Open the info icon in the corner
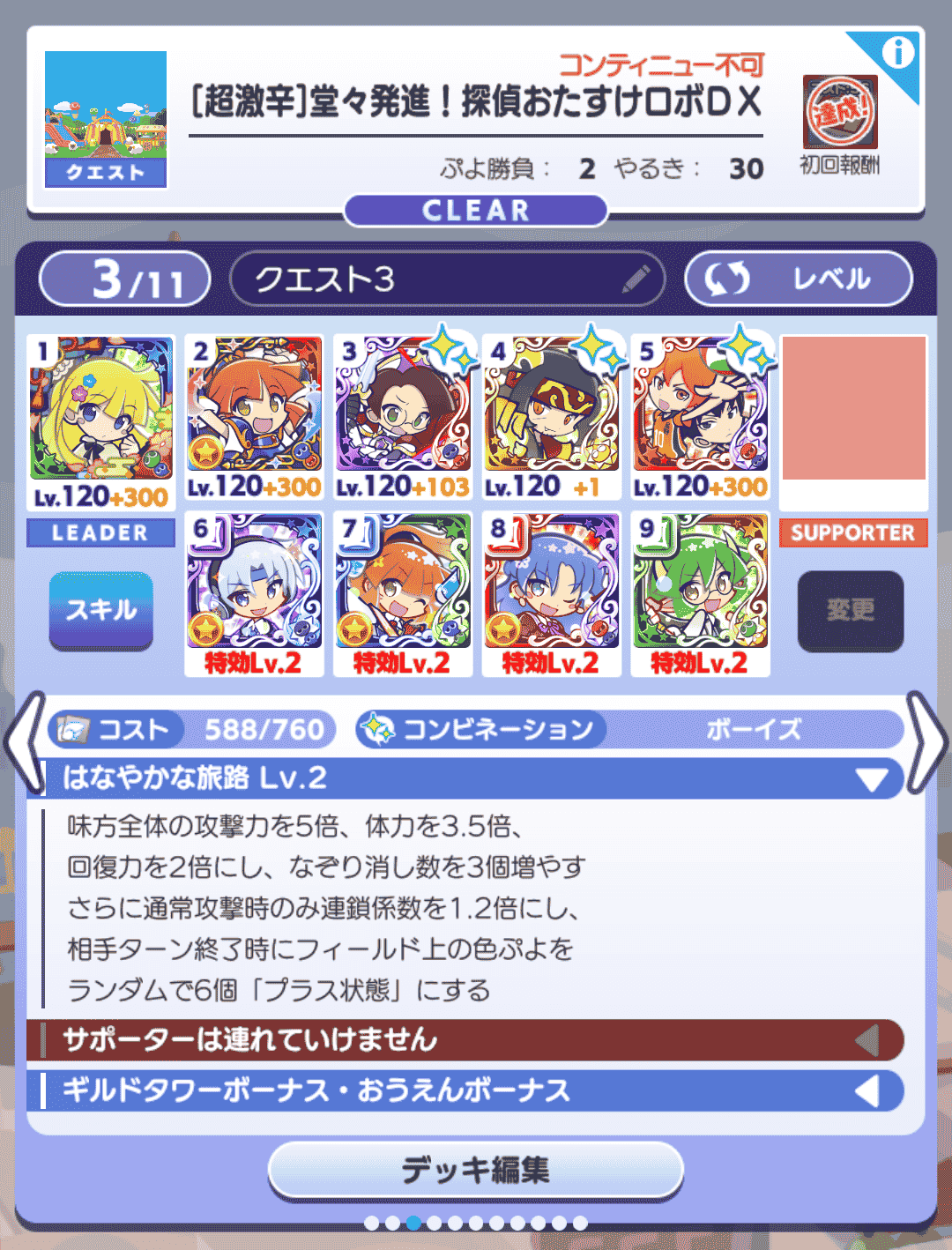This screenshot has height=1250, width=952. point(897,54)
